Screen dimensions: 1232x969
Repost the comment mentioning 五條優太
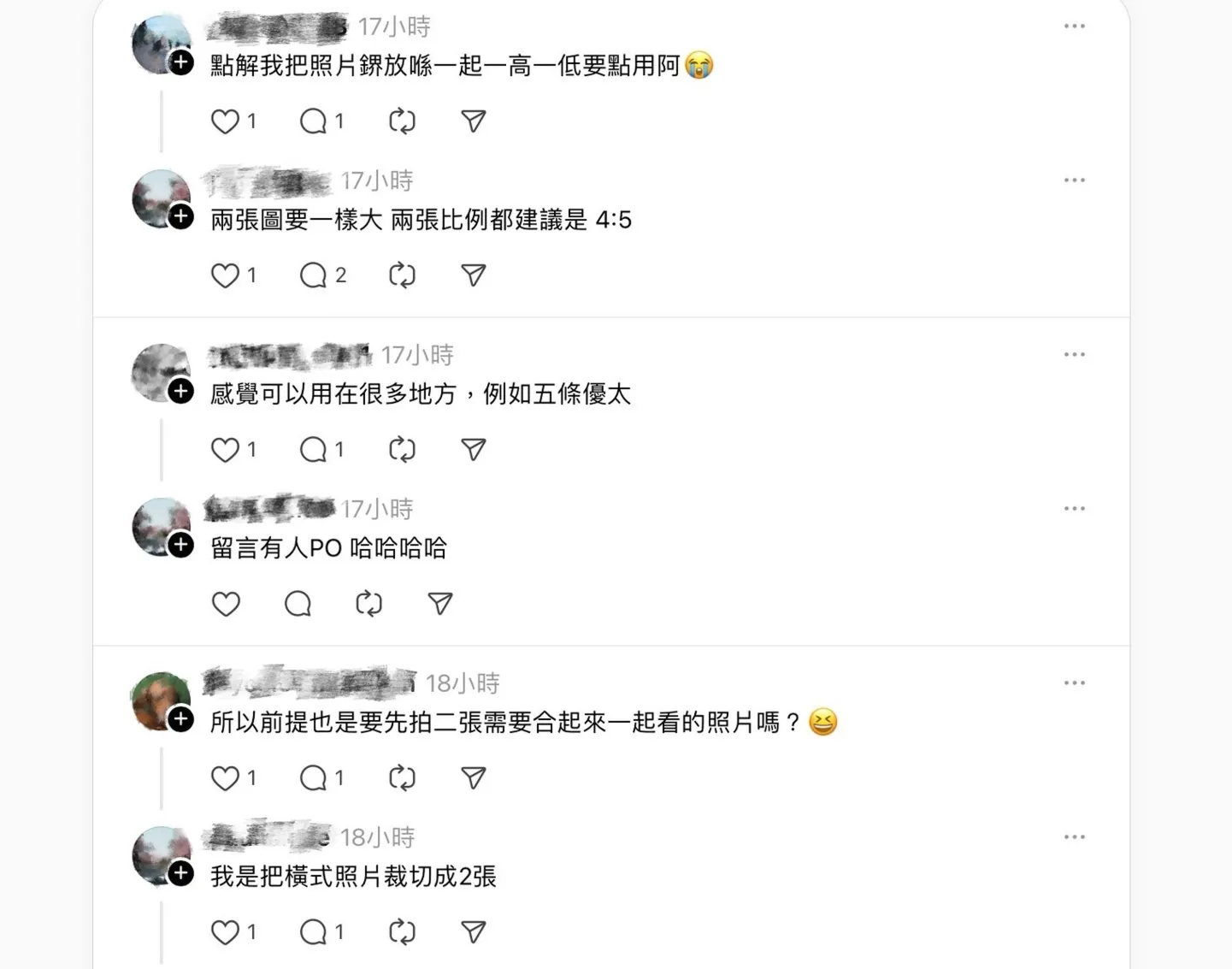point(402,450)
